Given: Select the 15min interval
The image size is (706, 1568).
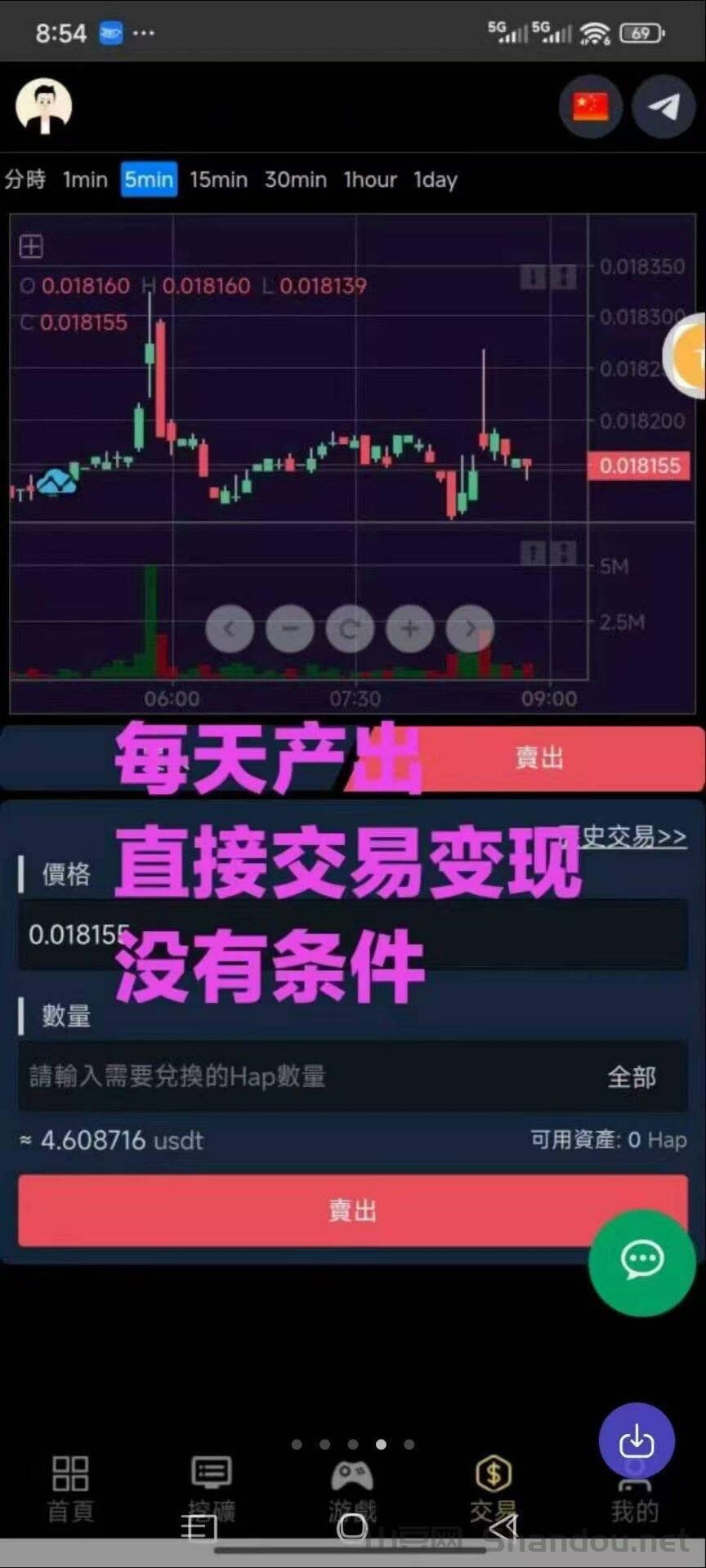Looking at the screenshot, I should (x=218, y=180).
